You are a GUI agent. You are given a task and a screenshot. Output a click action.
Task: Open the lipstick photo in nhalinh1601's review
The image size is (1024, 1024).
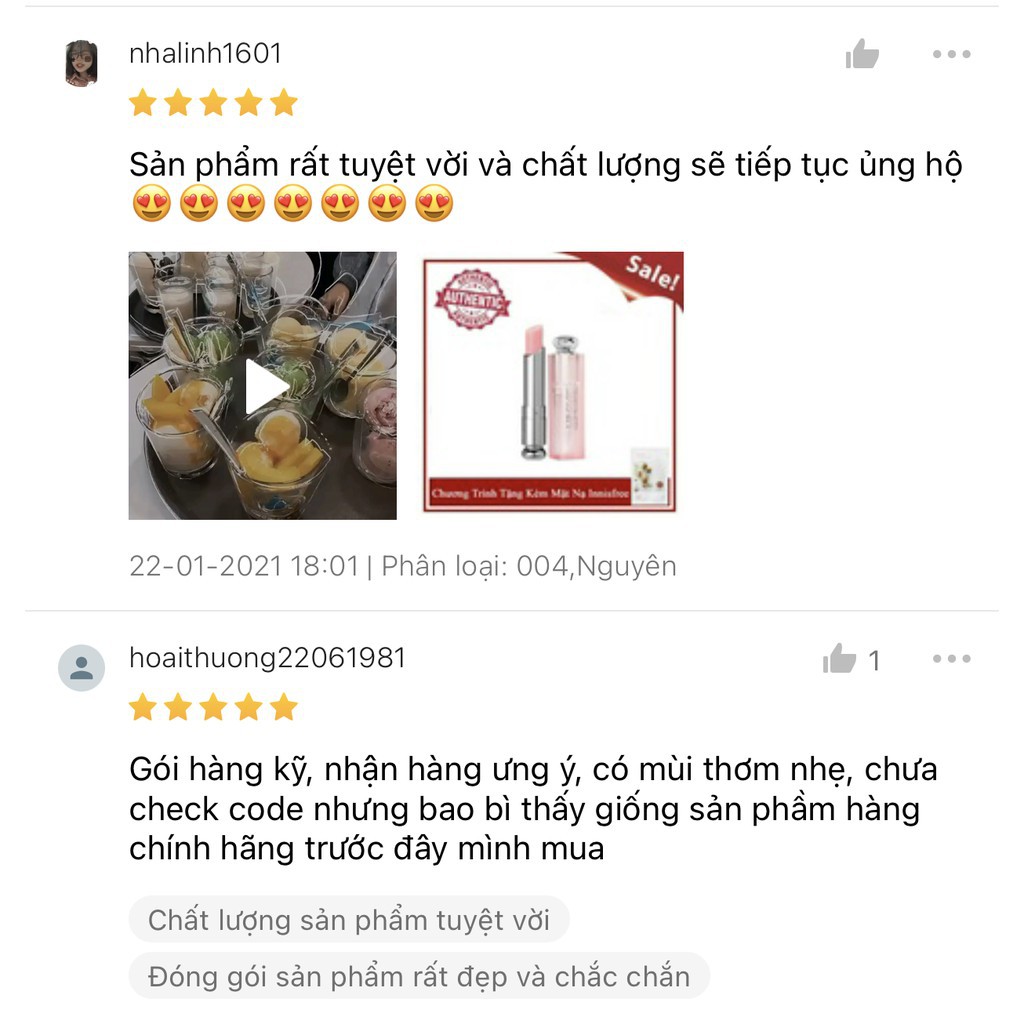tap(552, 384)
